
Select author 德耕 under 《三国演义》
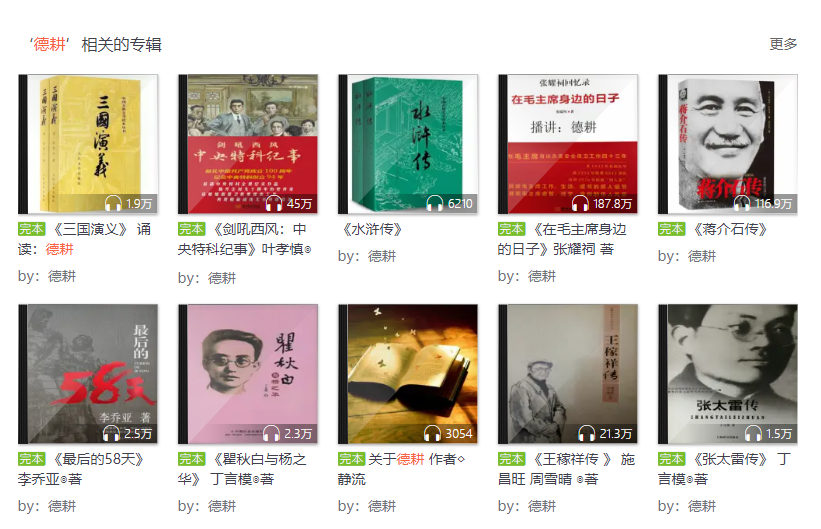click(x=62, y=276)
